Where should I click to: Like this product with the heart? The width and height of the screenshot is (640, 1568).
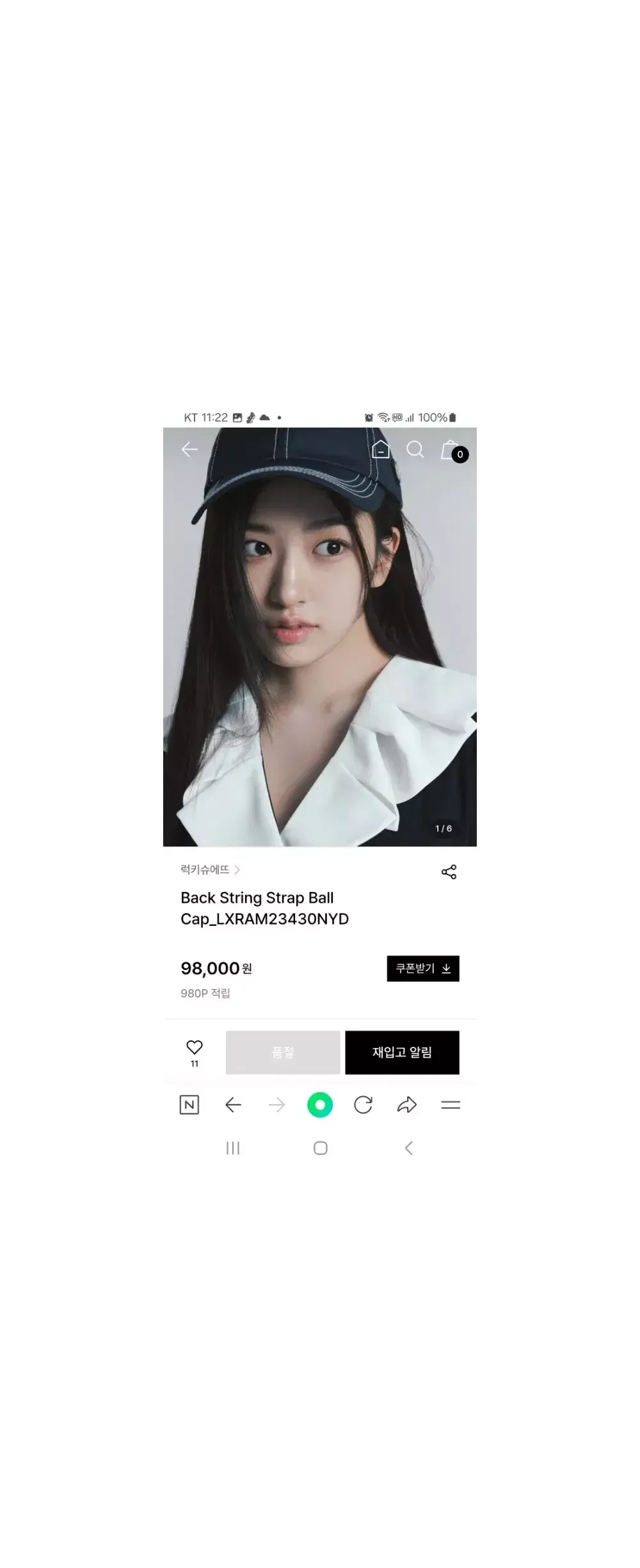coord(195,1047)
